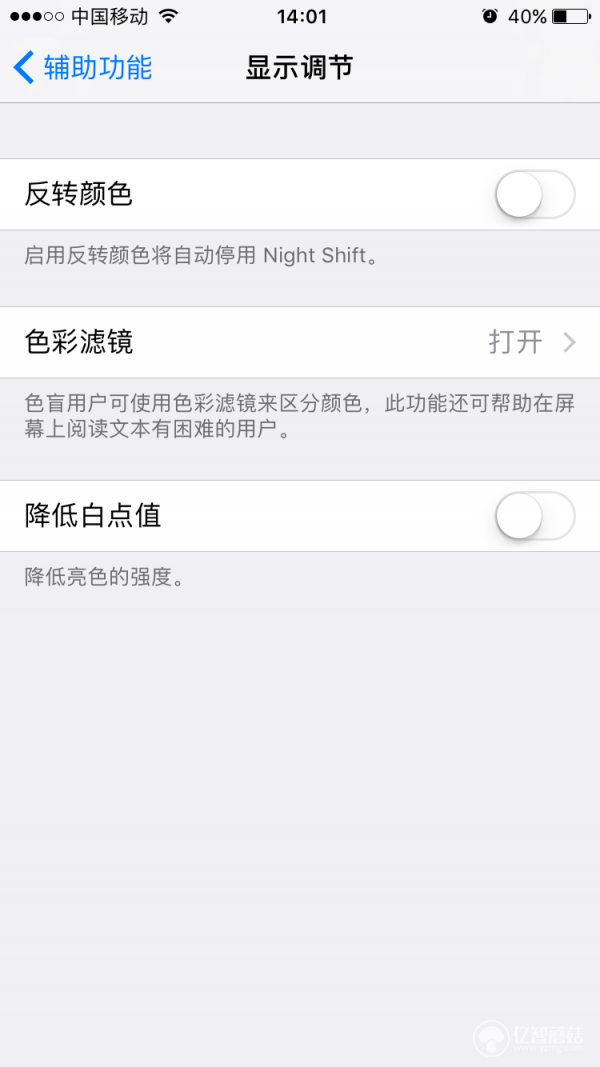Image resolution: width=600 pixels, height=1067 pixels.
Task: Go back to 辅助功能 settings
Action: click(x=83, y=68)
